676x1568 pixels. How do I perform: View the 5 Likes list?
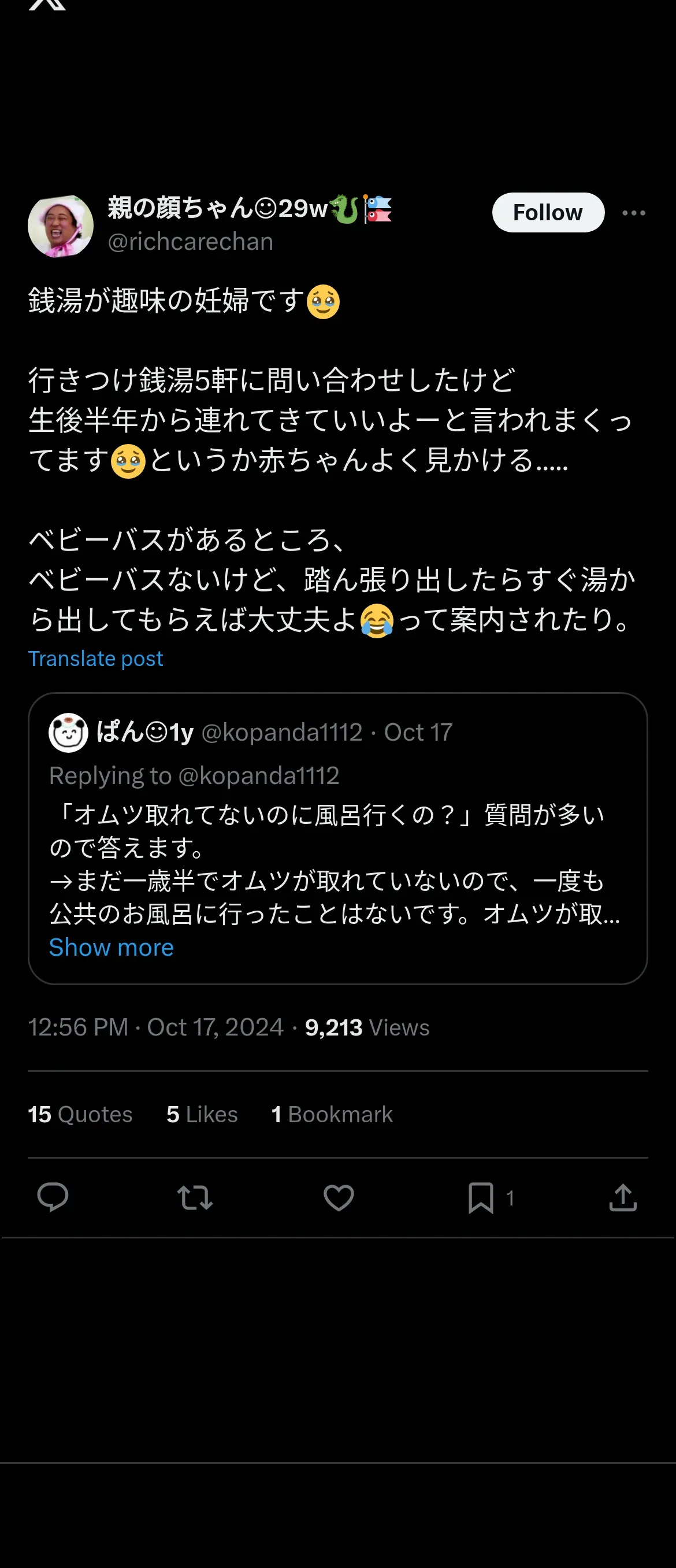click(202, 1114)
